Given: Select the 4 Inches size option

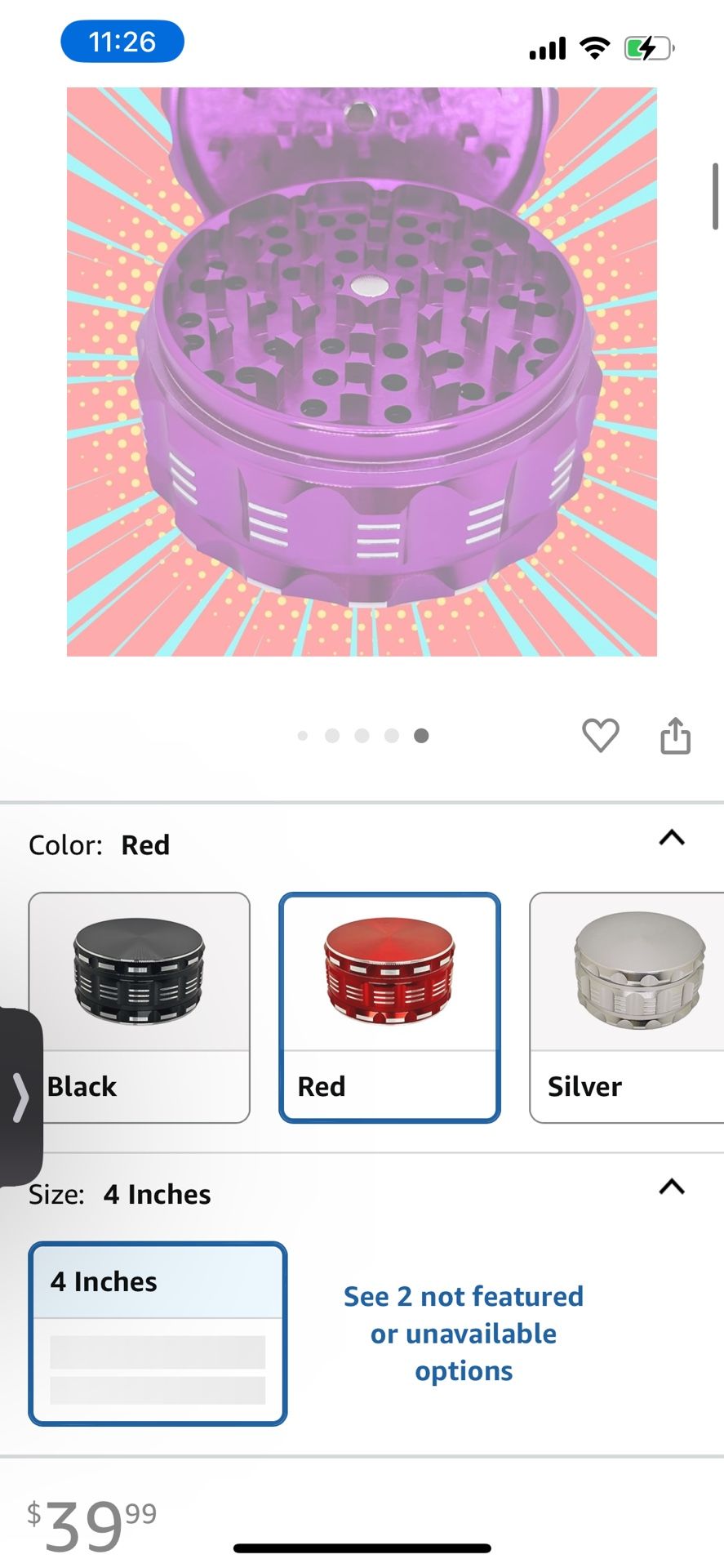Looking at the screenshot, I should click(x=158, y=1333).
